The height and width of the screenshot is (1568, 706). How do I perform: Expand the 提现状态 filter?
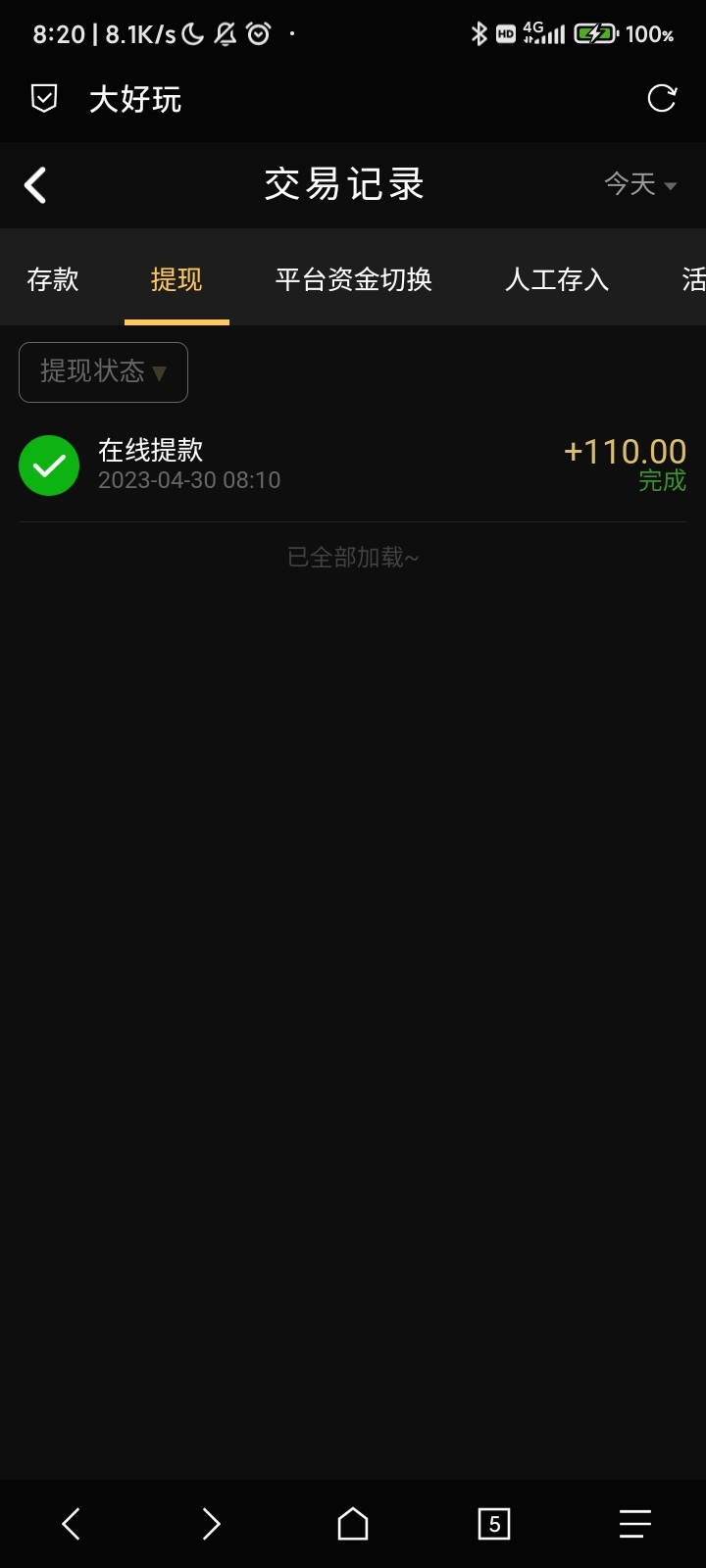[103, 372]
